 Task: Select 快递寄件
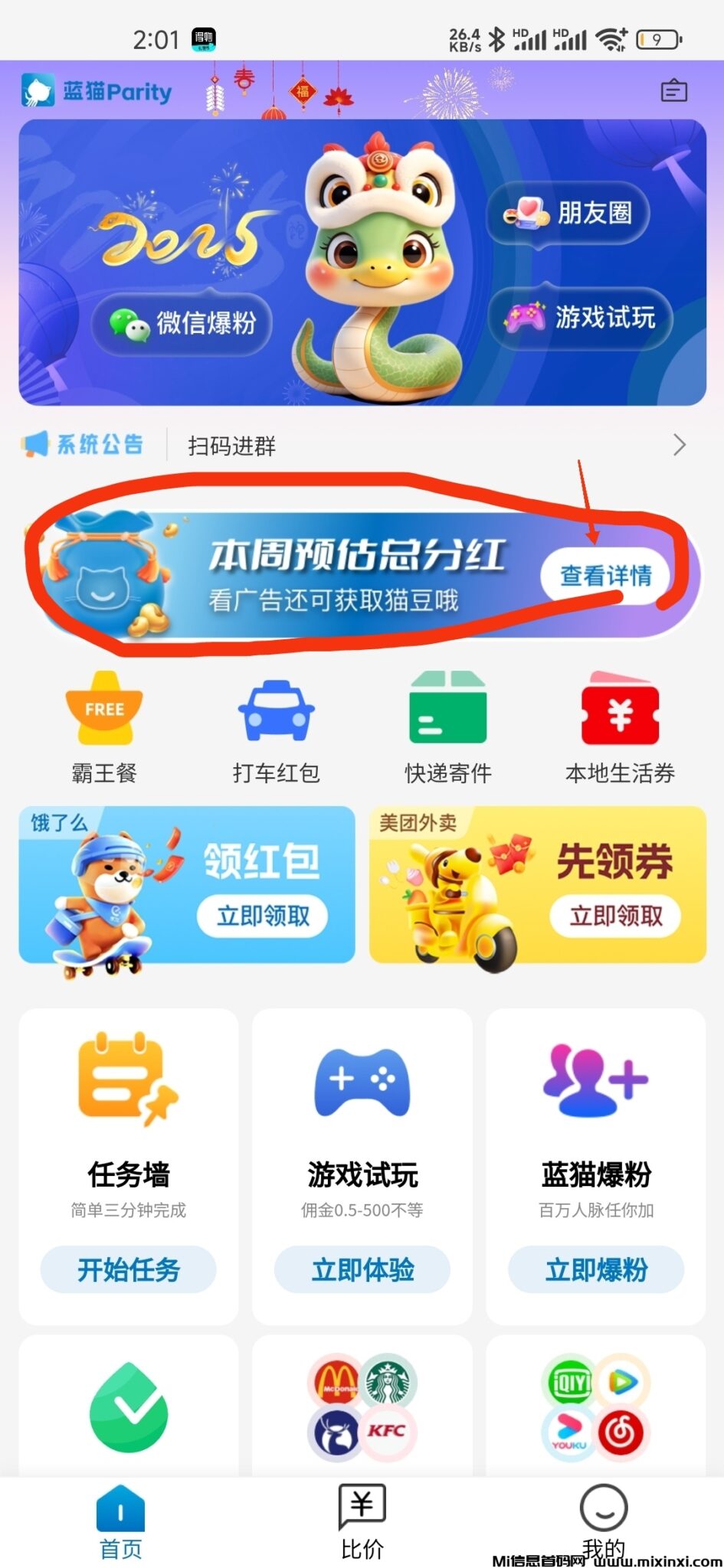(448, 727)
